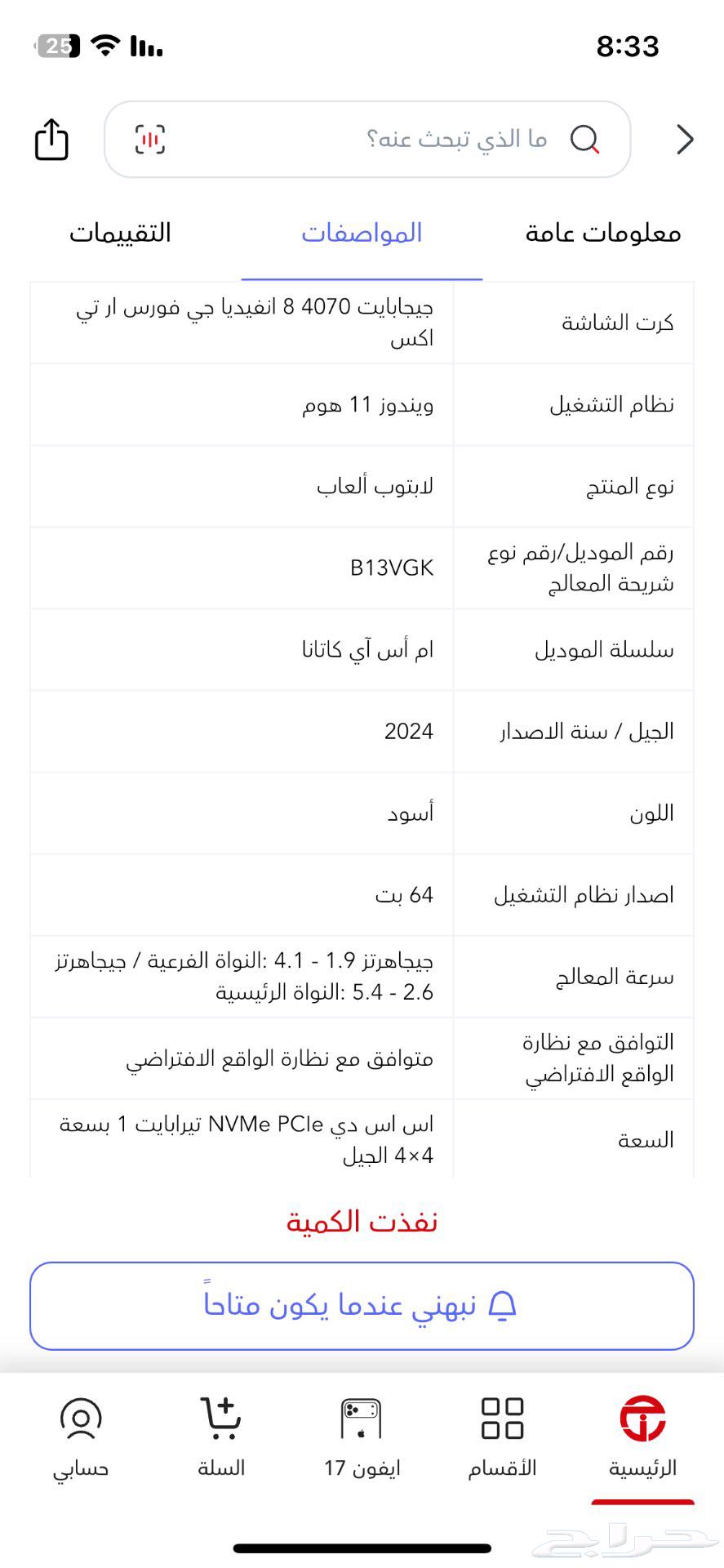This screenshot has width=724, height=1568.
Task: Select the كرت الشاشة graphics card row
Action: (362, 322)
